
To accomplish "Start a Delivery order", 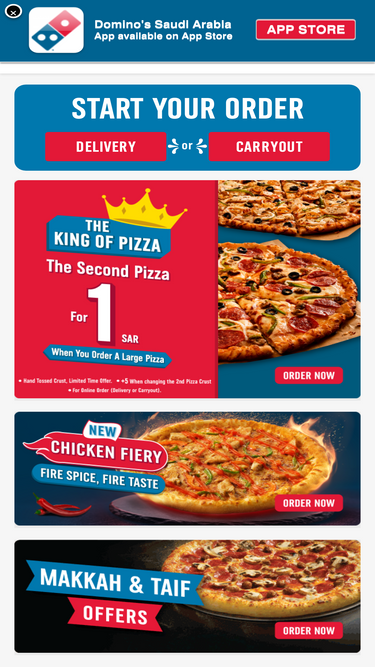I will (105, 147).
